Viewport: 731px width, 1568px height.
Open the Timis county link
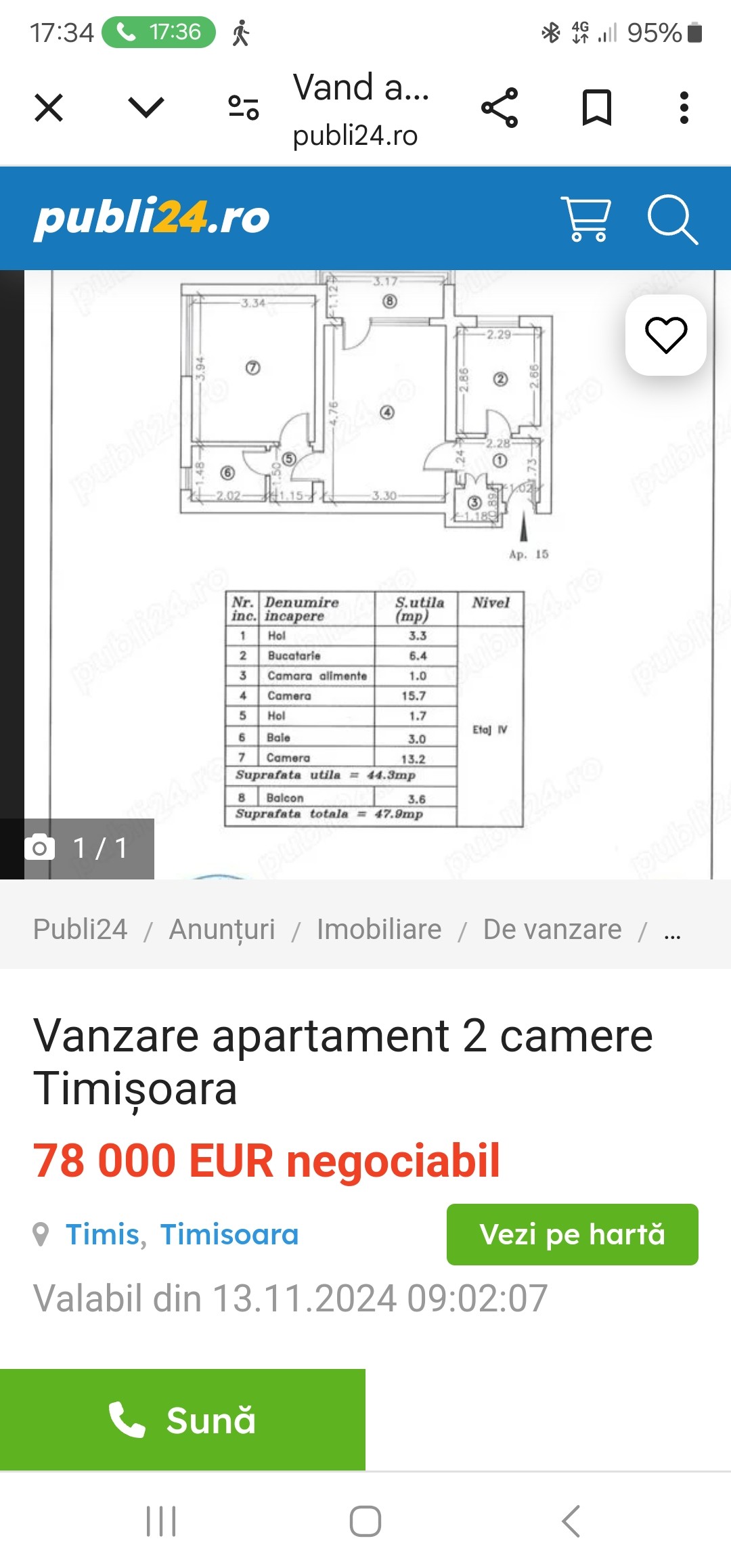(x=102, y=1234)
